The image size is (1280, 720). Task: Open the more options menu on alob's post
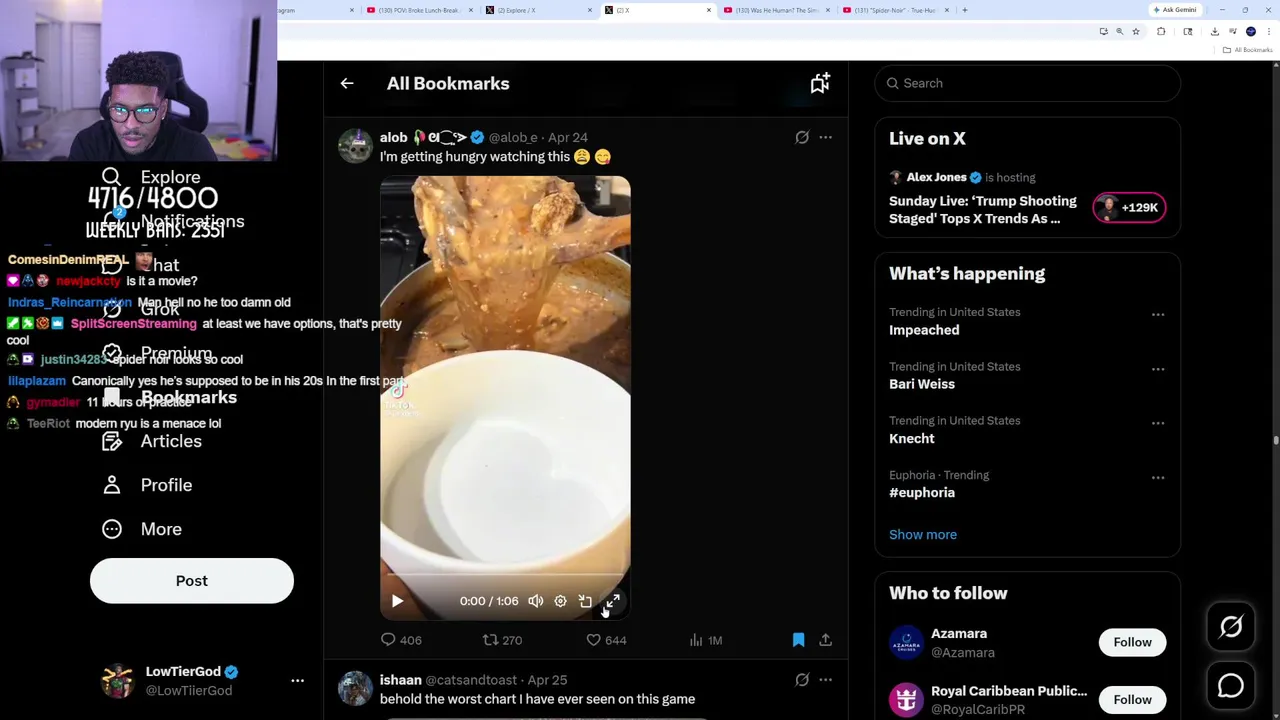click(825, 137)
